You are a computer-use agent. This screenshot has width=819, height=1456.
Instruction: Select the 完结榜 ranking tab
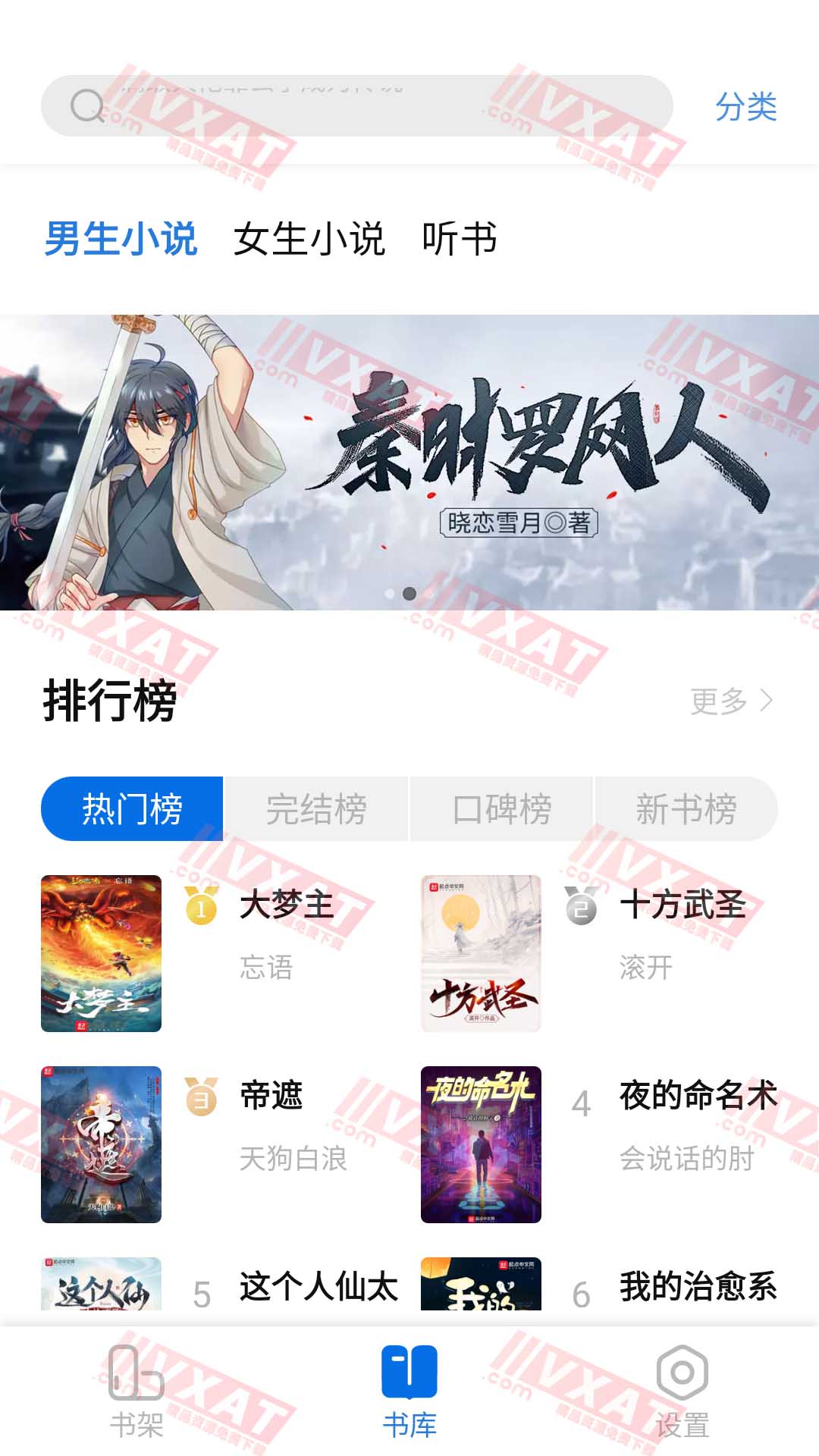[316, 810]
